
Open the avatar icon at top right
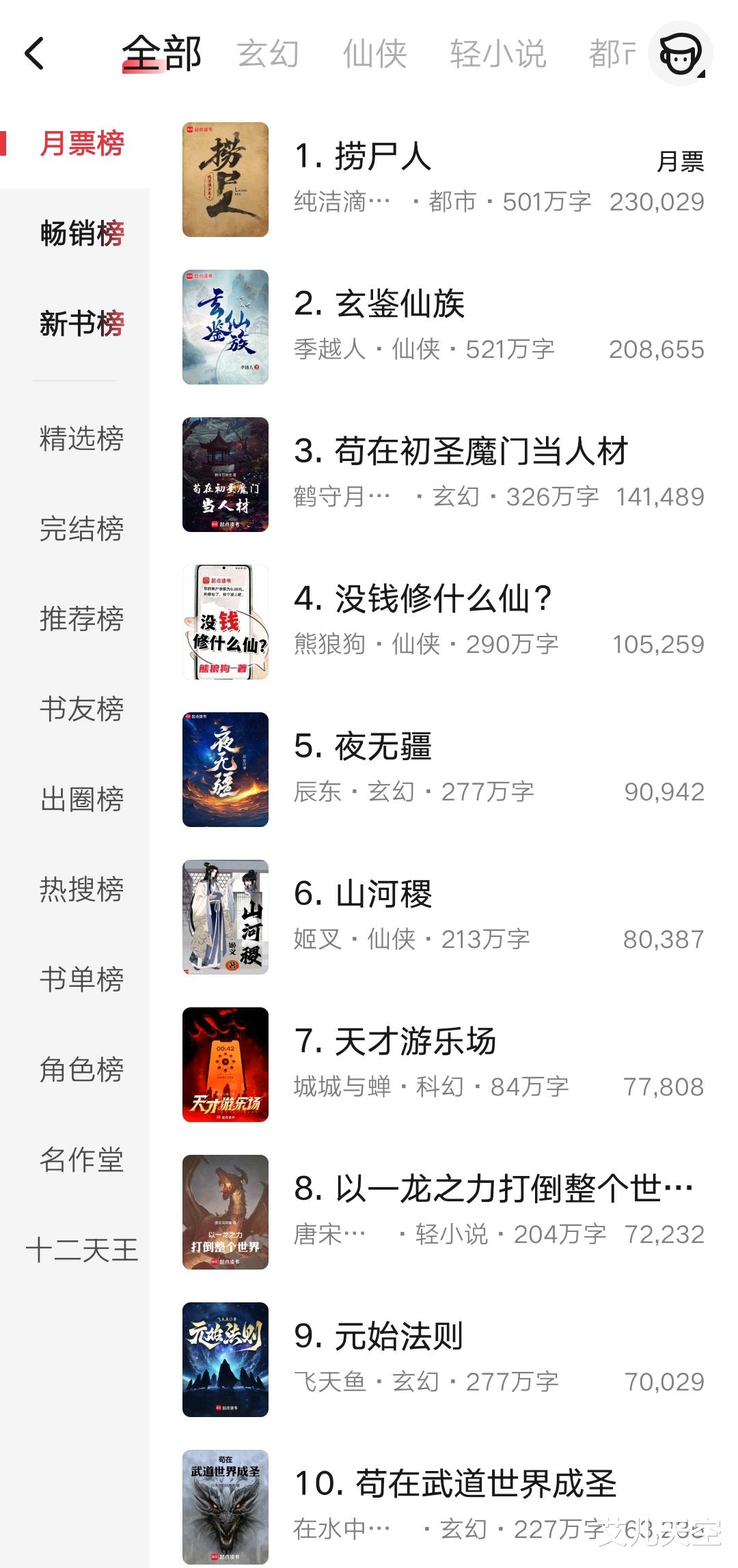pos(680,53)
